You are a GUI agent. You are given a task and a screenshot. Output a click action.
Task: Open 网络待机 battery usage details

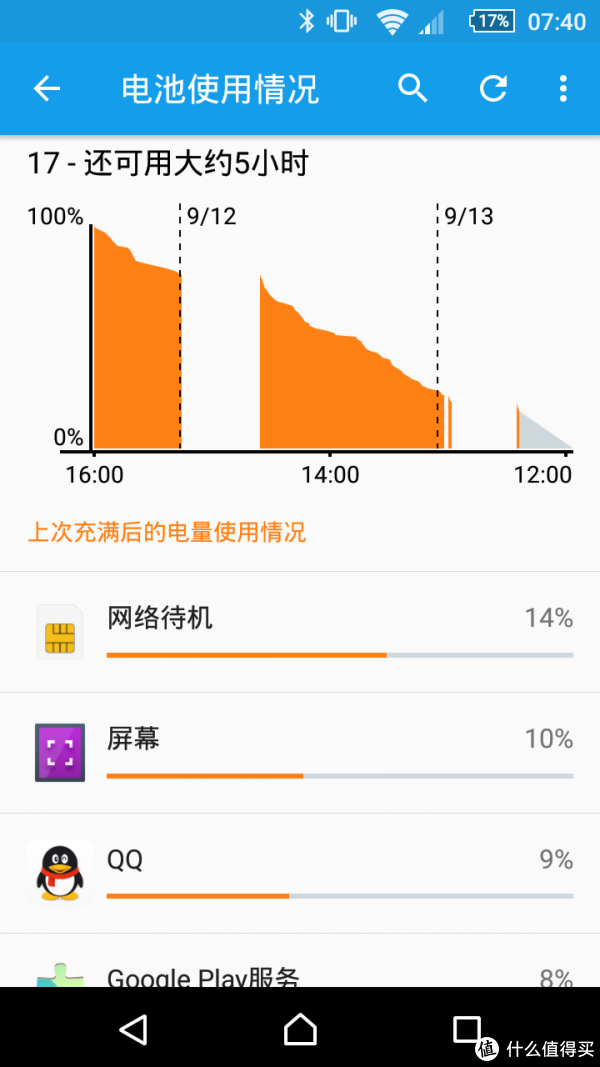click(300, 633)
